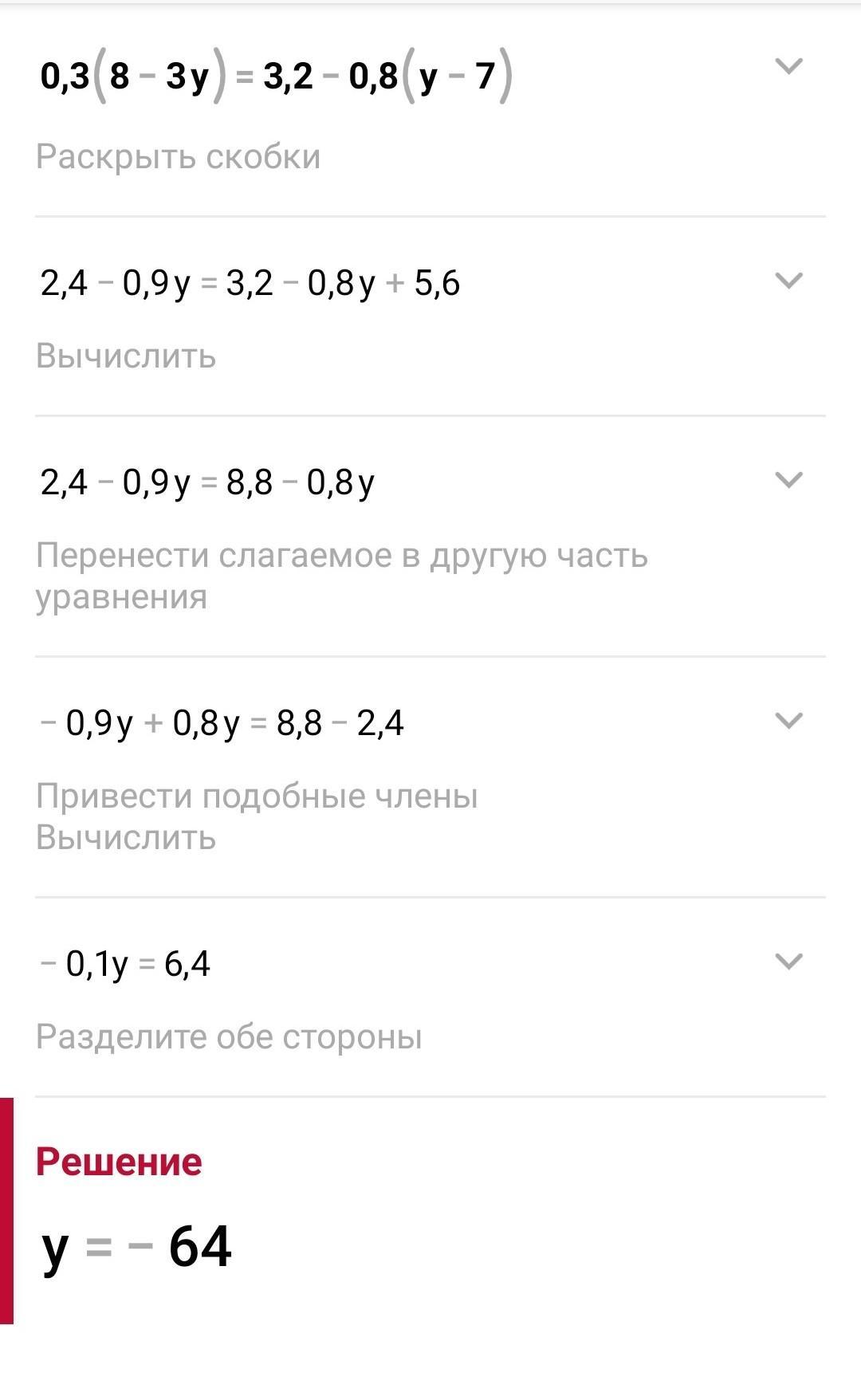Expand the 'Перенести слагаемое' step chevron
The width and height of the screenshot is (861, 1400).
click(788, 480)
